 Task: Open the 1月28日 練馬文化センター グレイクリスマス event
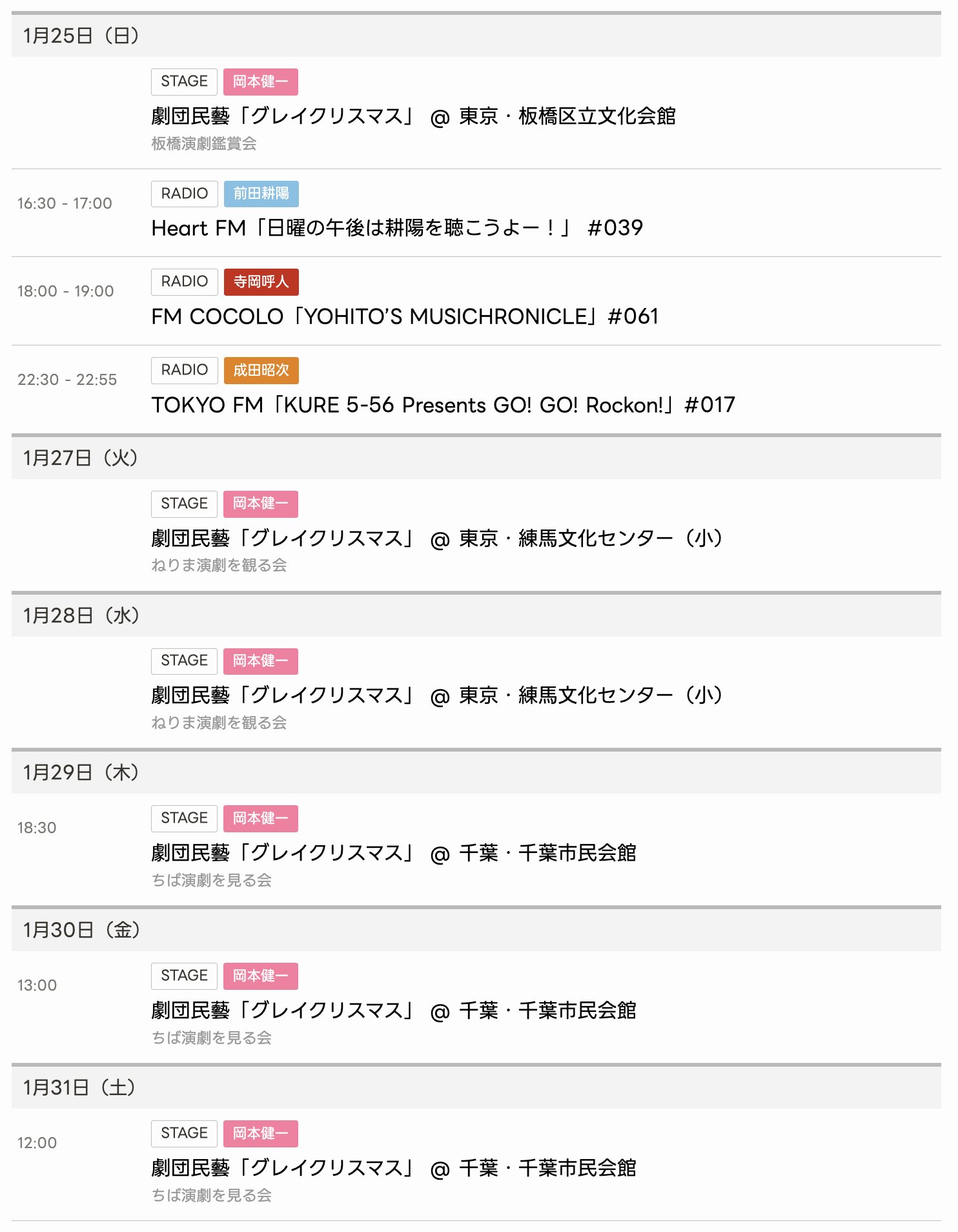pos(436,695)
